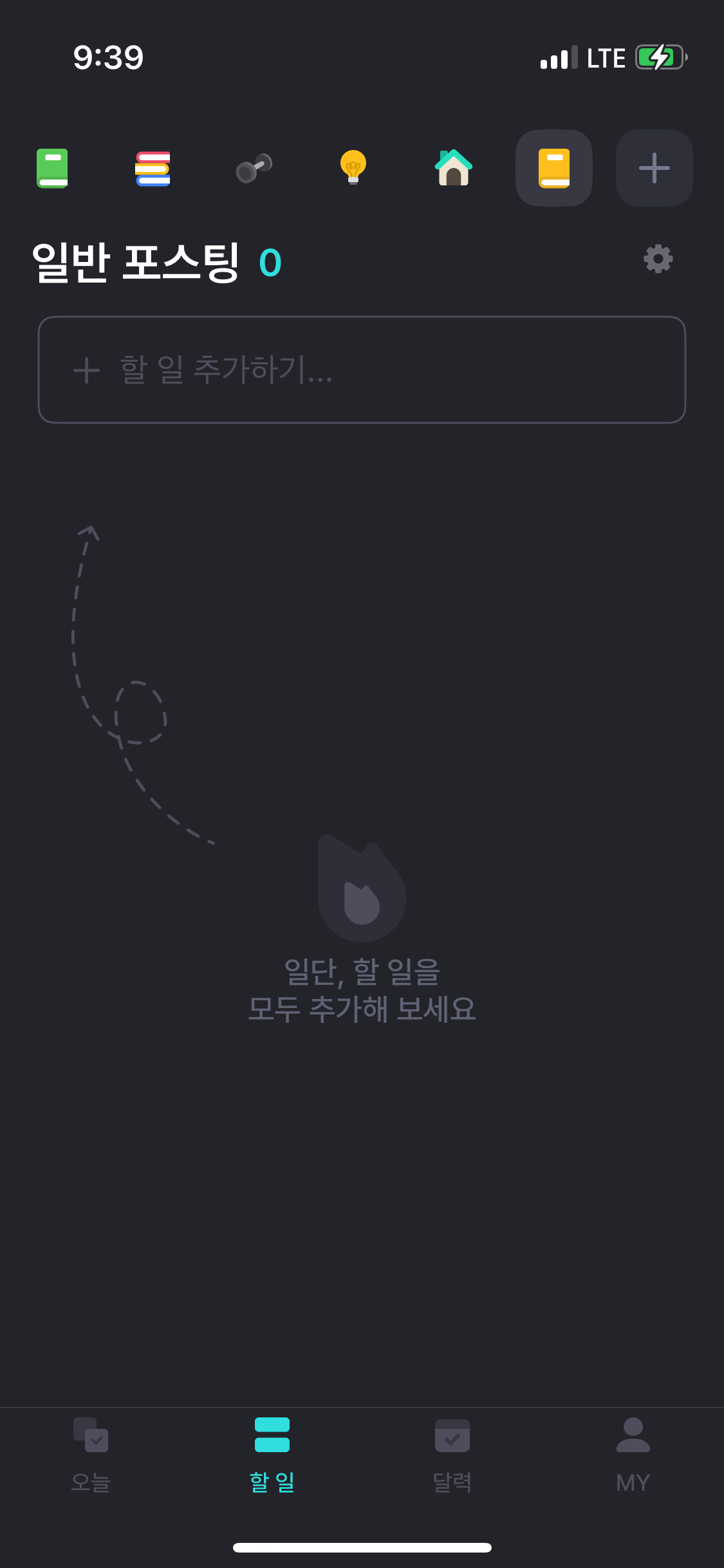Add a new category with plus button
The width and height of the screenshot is (724, 1568).
click(x=654, y=168)
